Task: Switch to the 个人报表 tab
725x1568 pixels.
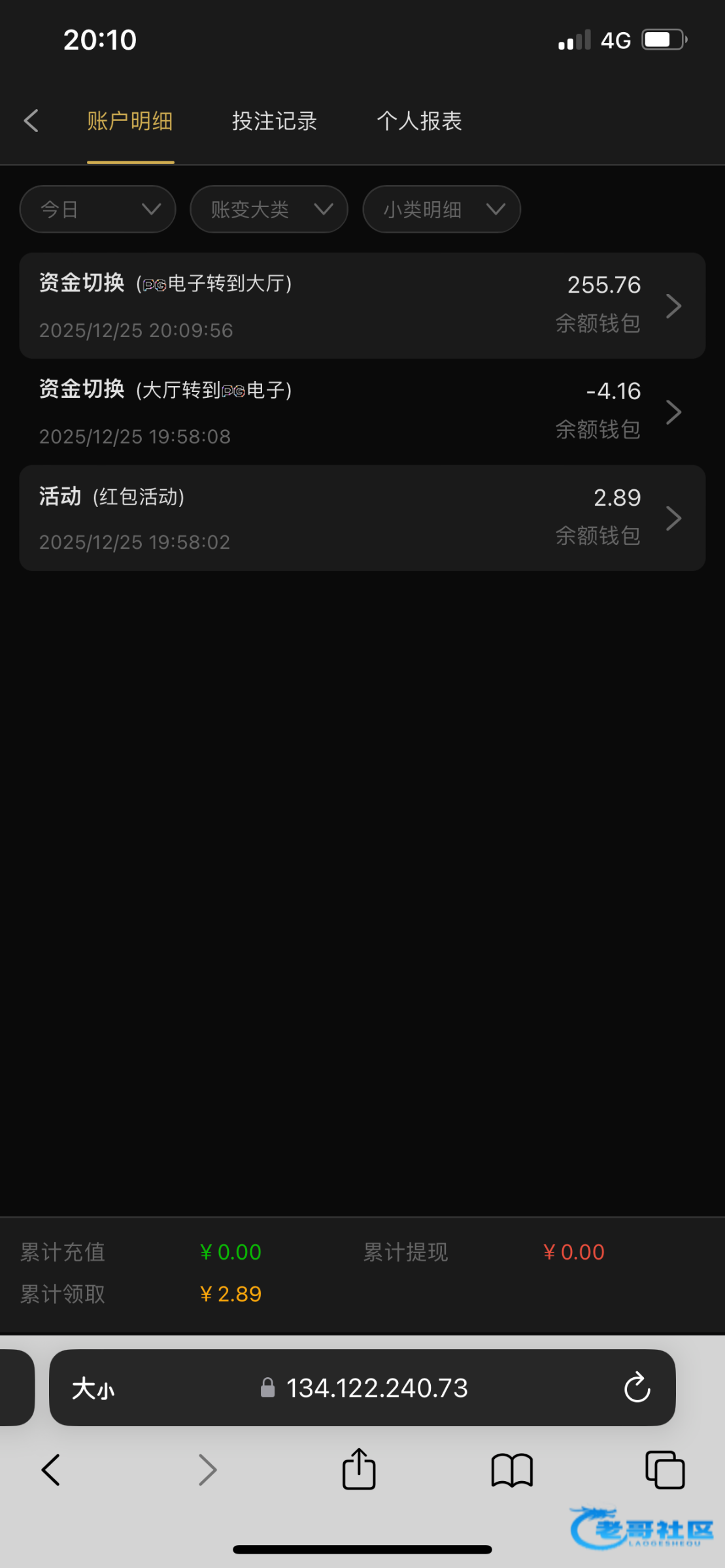Action: pyautogui.click(x=419, y=122)
